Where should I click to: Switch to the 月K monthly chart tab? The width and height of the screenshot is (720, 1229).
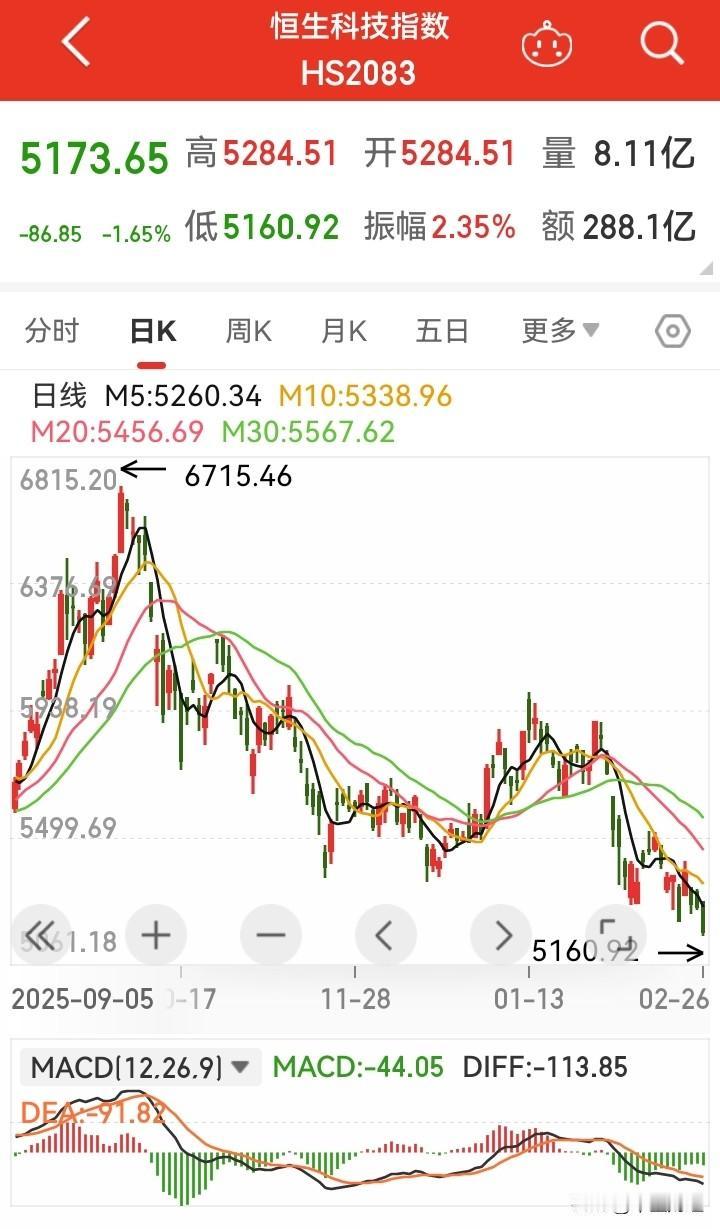coord(343,330)
